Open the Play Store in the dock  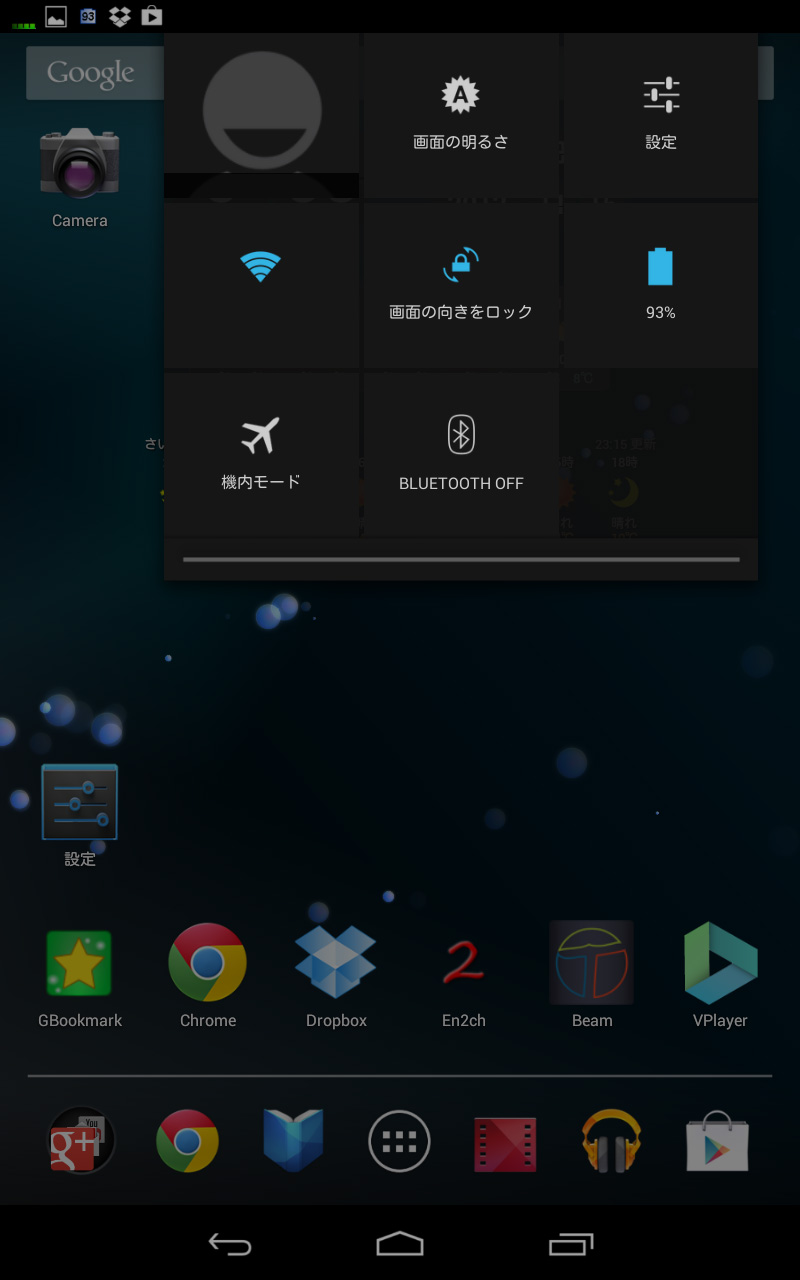coord(717,1141)
